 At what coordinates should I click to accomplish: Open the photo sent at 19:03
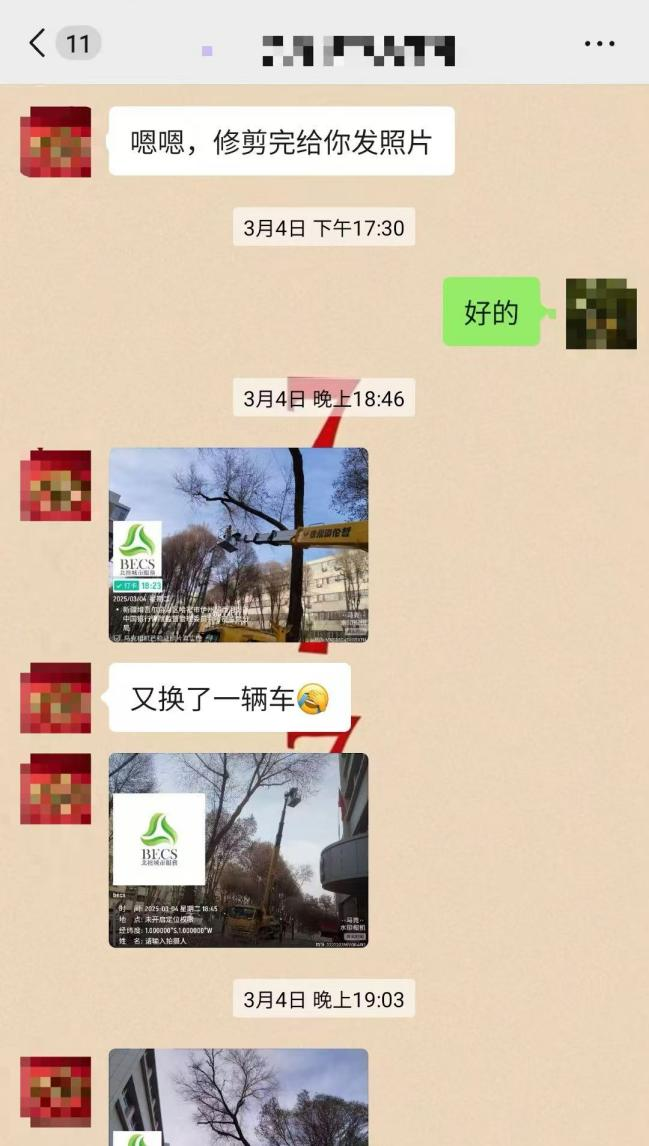(238, 1098)
